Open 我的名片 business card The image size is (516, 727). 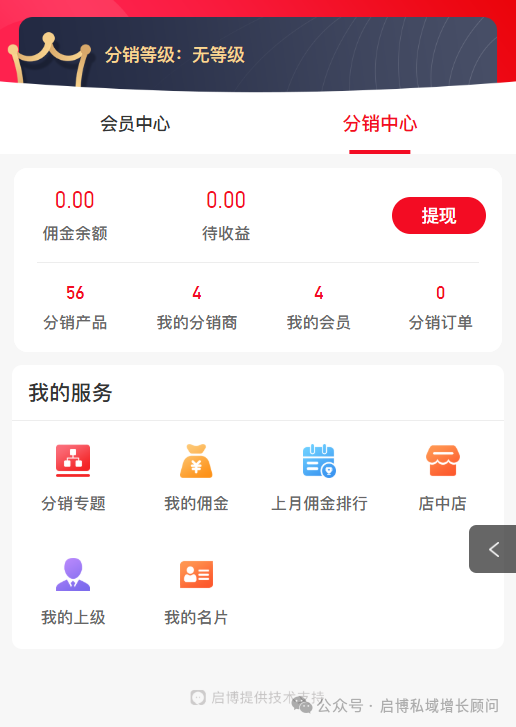(x=196, y=592)
